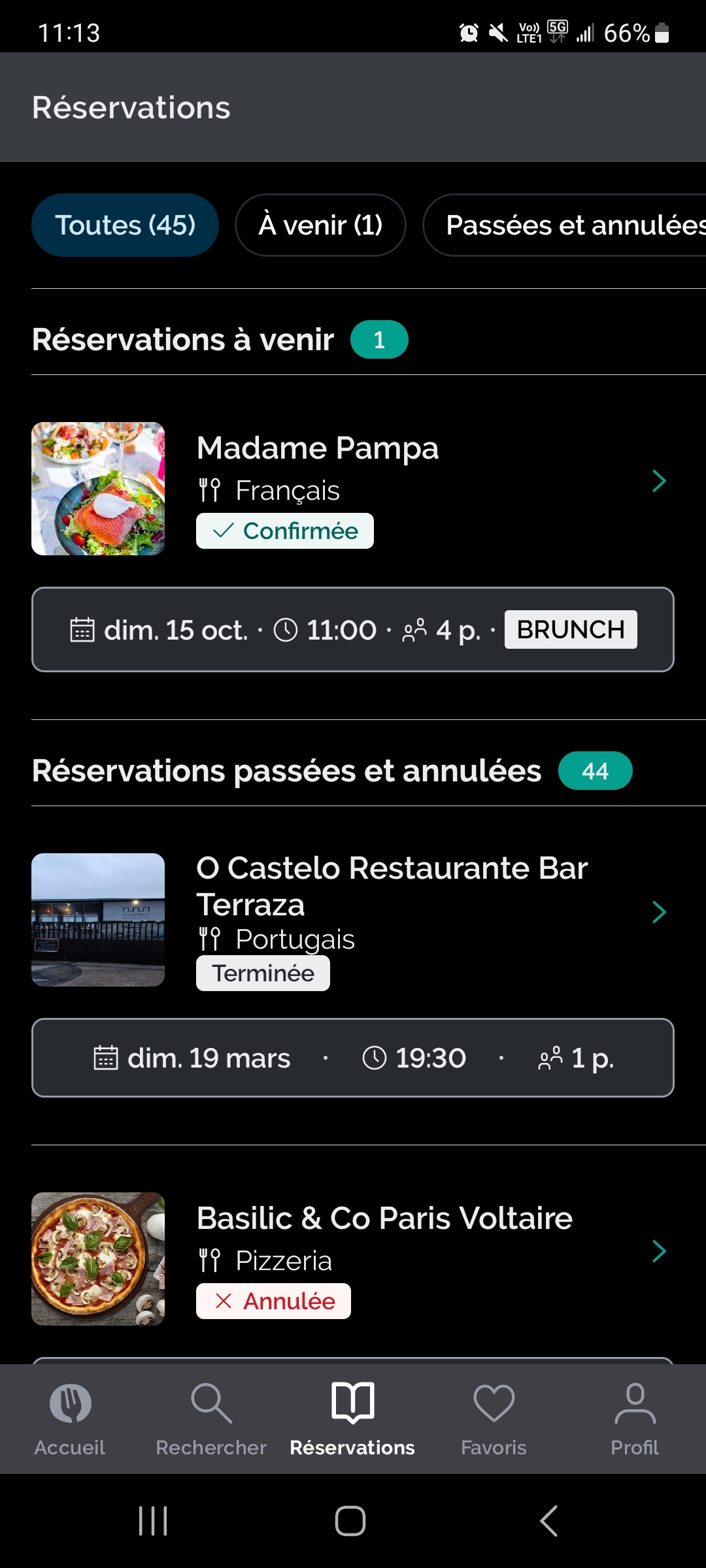Switch to the Profil tab
Screen dimensions: 706x1568
tap(635, 1419)
